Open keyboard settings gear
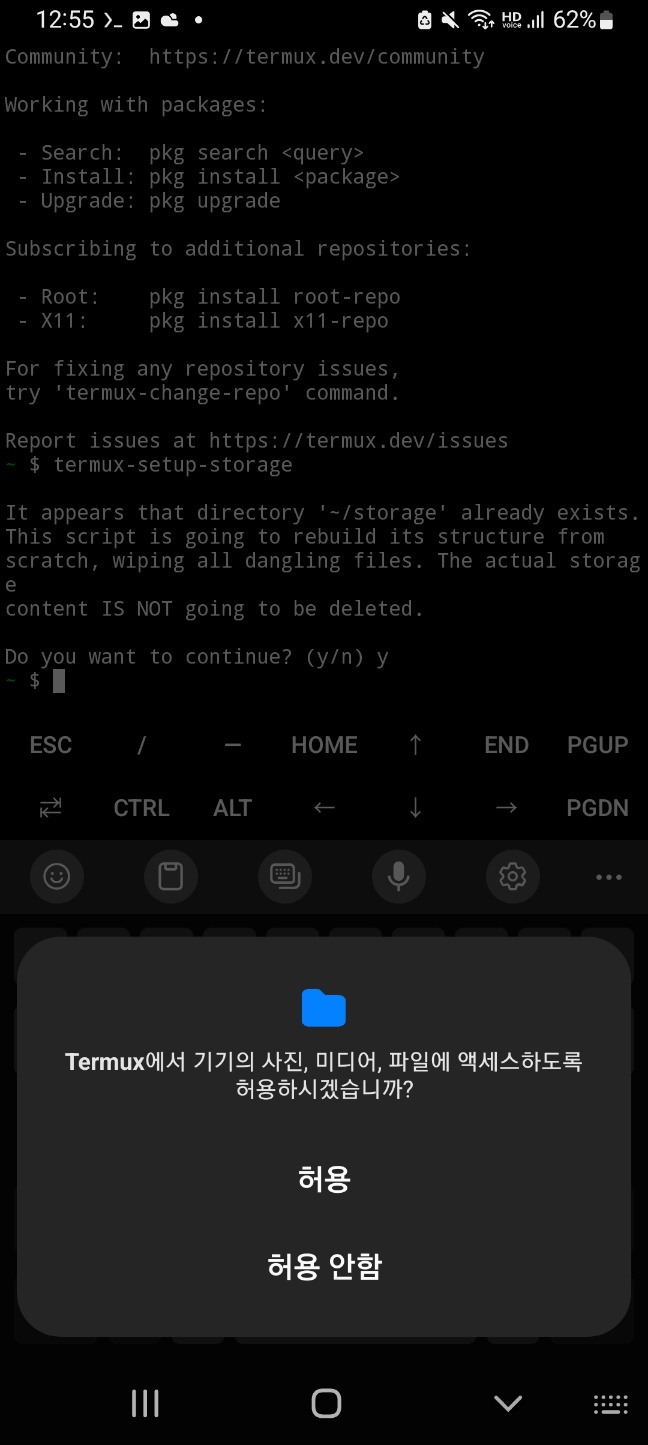 pos(512,877)
